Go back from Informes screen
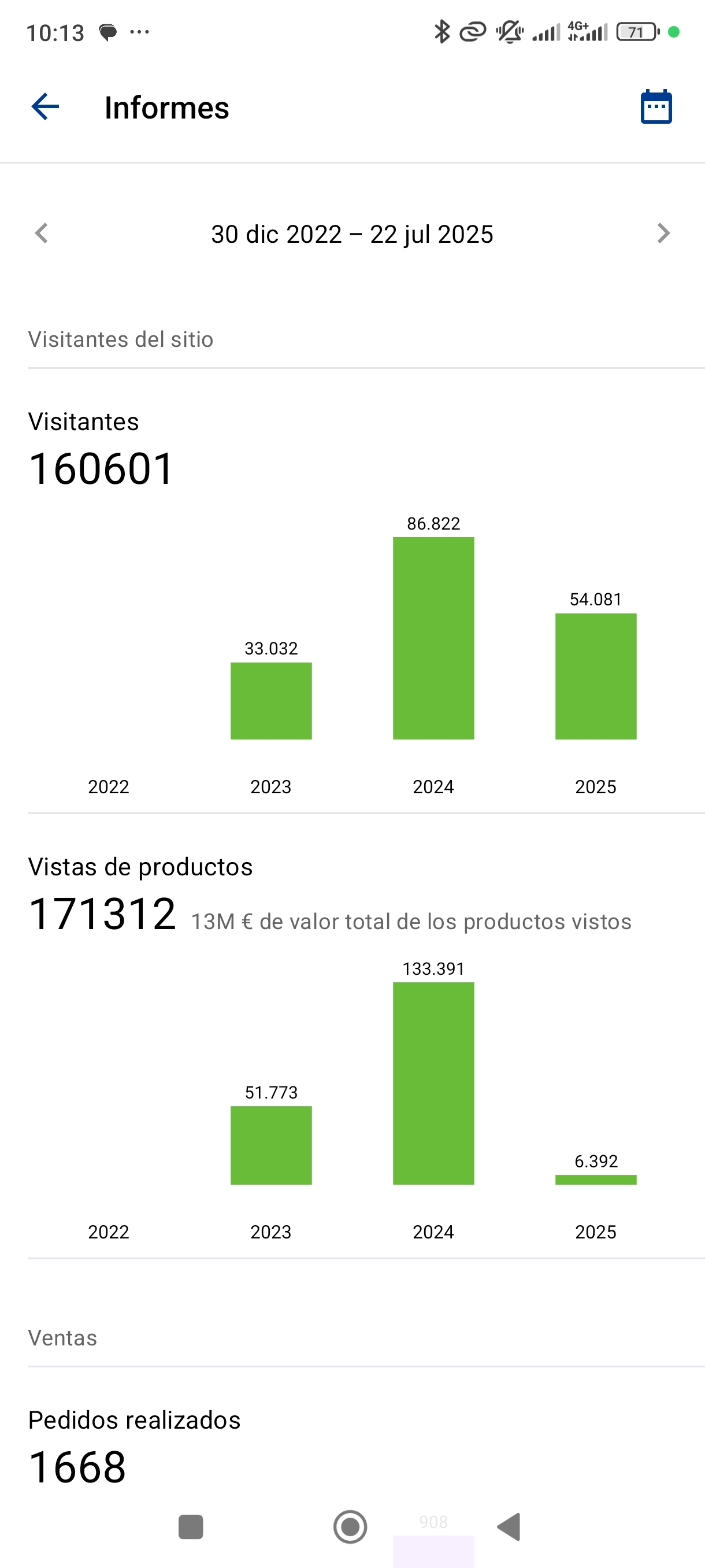The image size is (705, 1568). coord(45,107)
